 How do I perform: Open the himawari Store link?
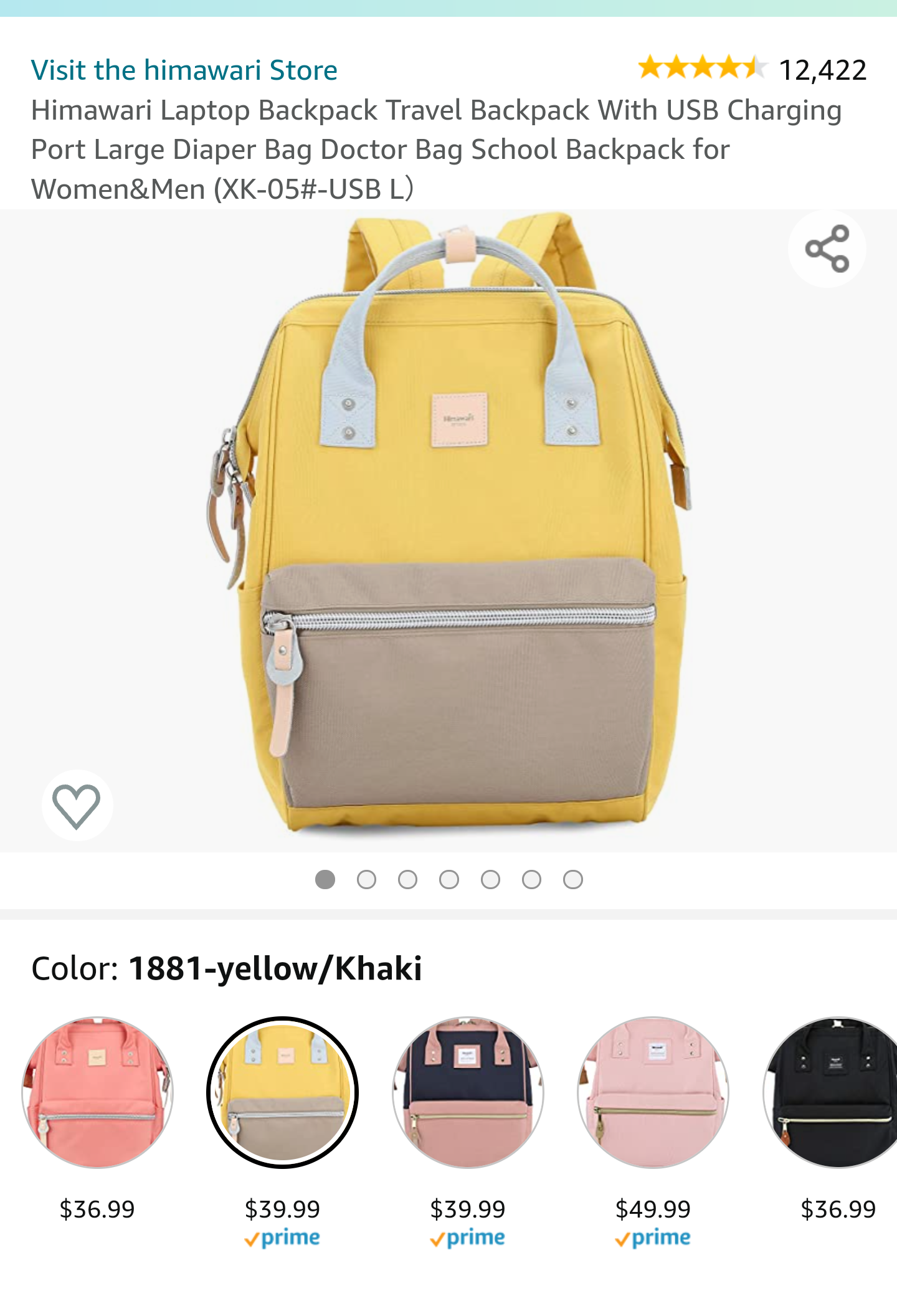[x=184, y=70]
